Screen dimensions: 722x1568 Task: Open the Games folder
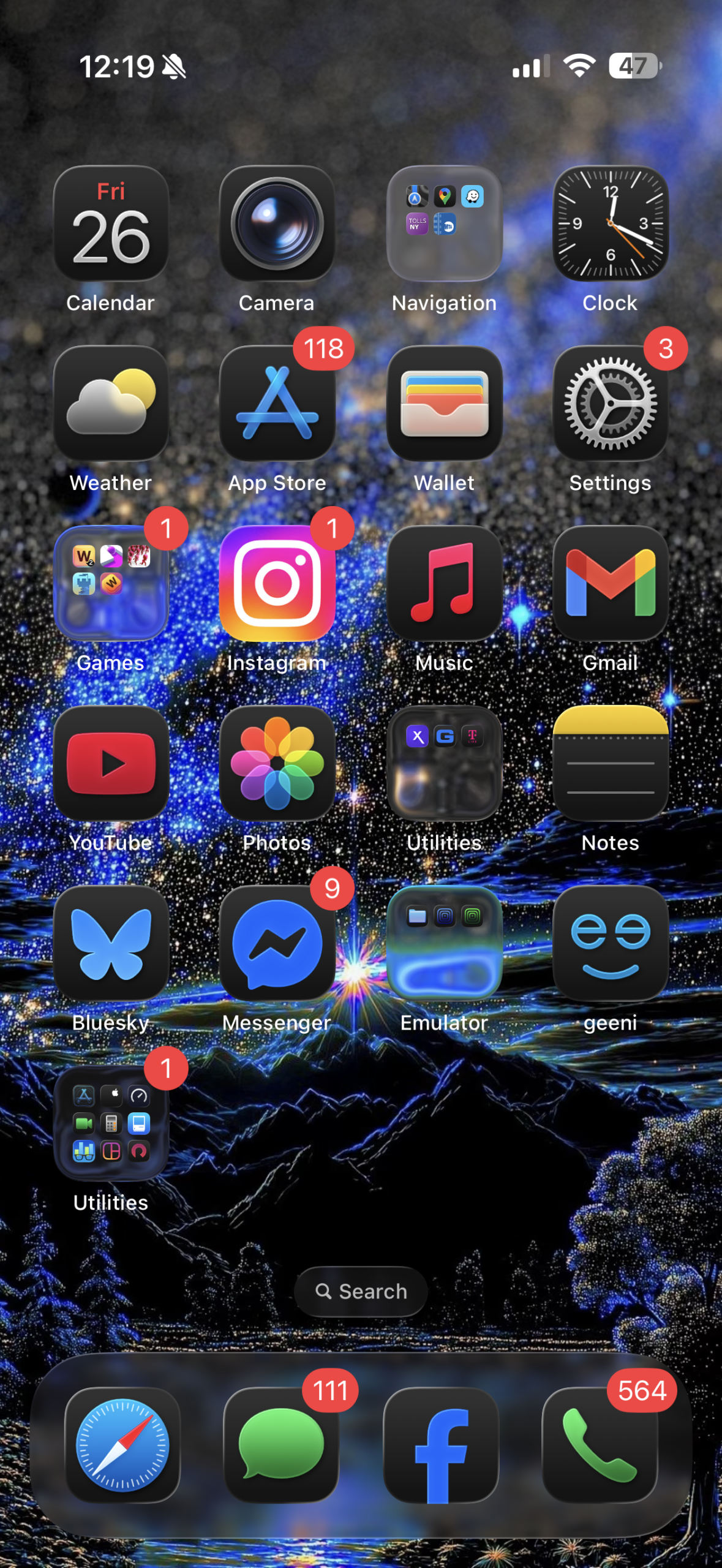point(111,584)
